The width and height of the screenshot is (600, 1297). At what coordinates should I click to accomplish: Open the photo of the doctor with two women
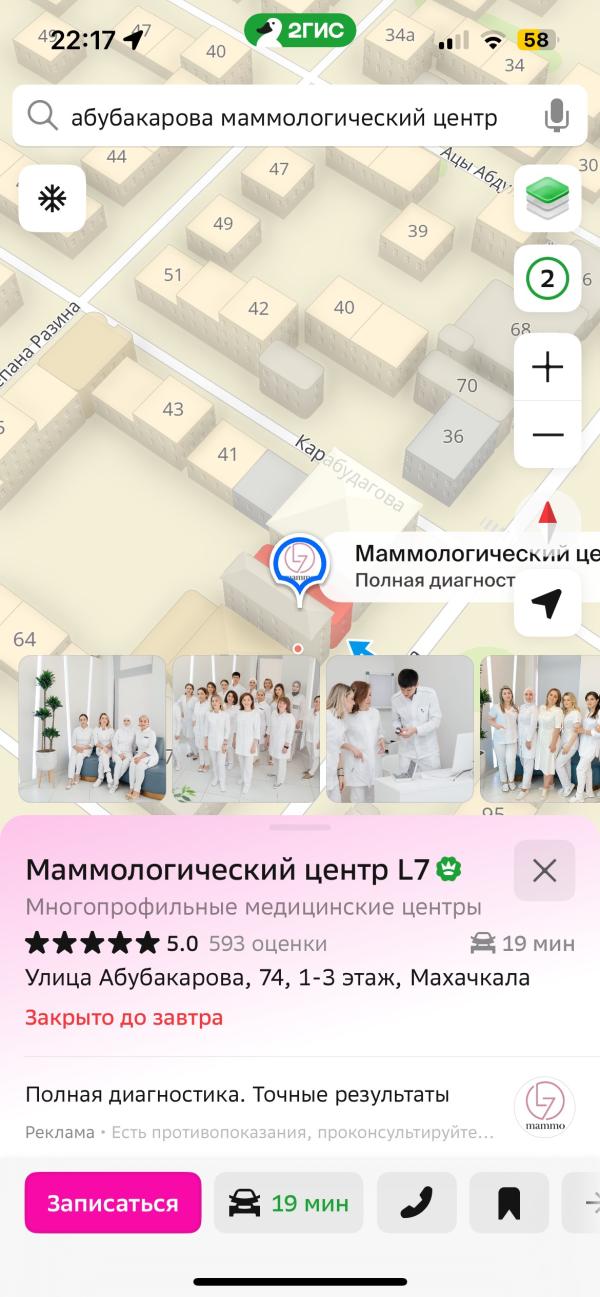point(400,728)
